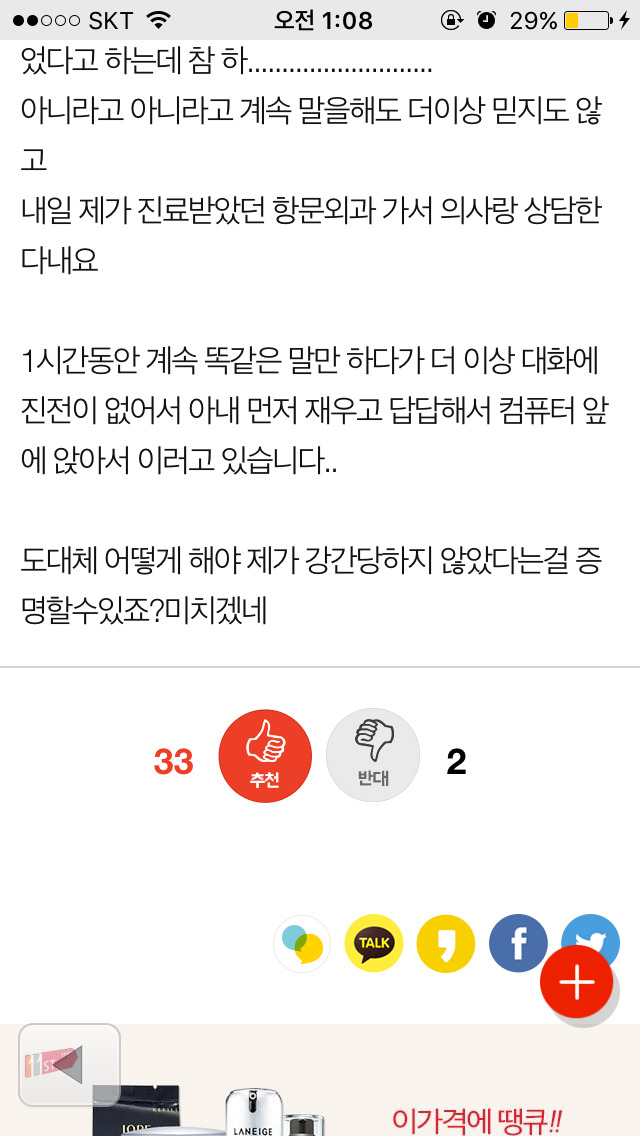This screenshot has height=1136, width=640.
Task: Share the post through KakaoTalk
Action: click(373, 943)
